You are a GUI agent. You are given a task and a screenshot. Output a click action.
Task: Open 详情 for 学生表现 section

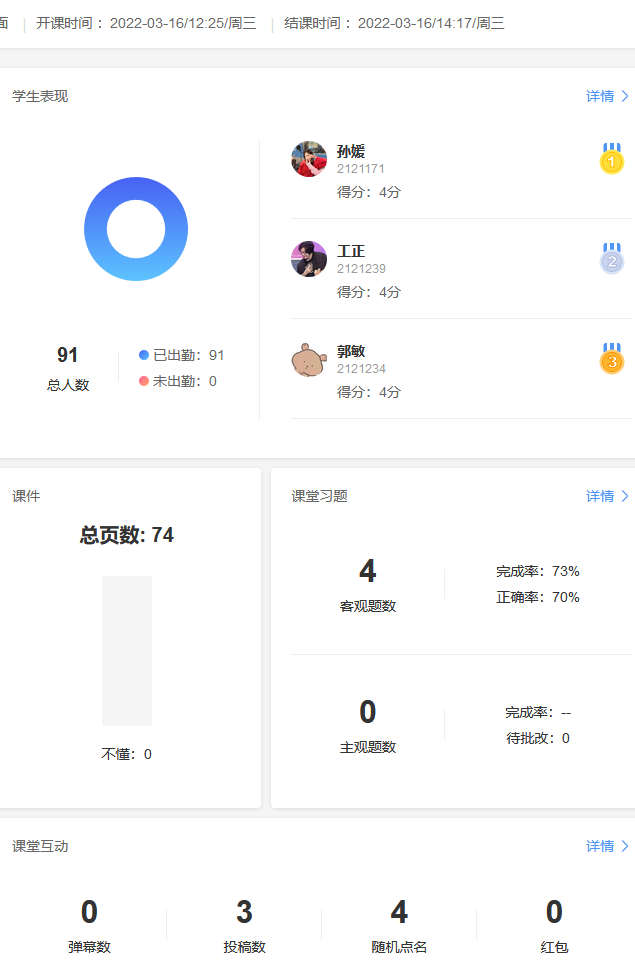point(606,96)
